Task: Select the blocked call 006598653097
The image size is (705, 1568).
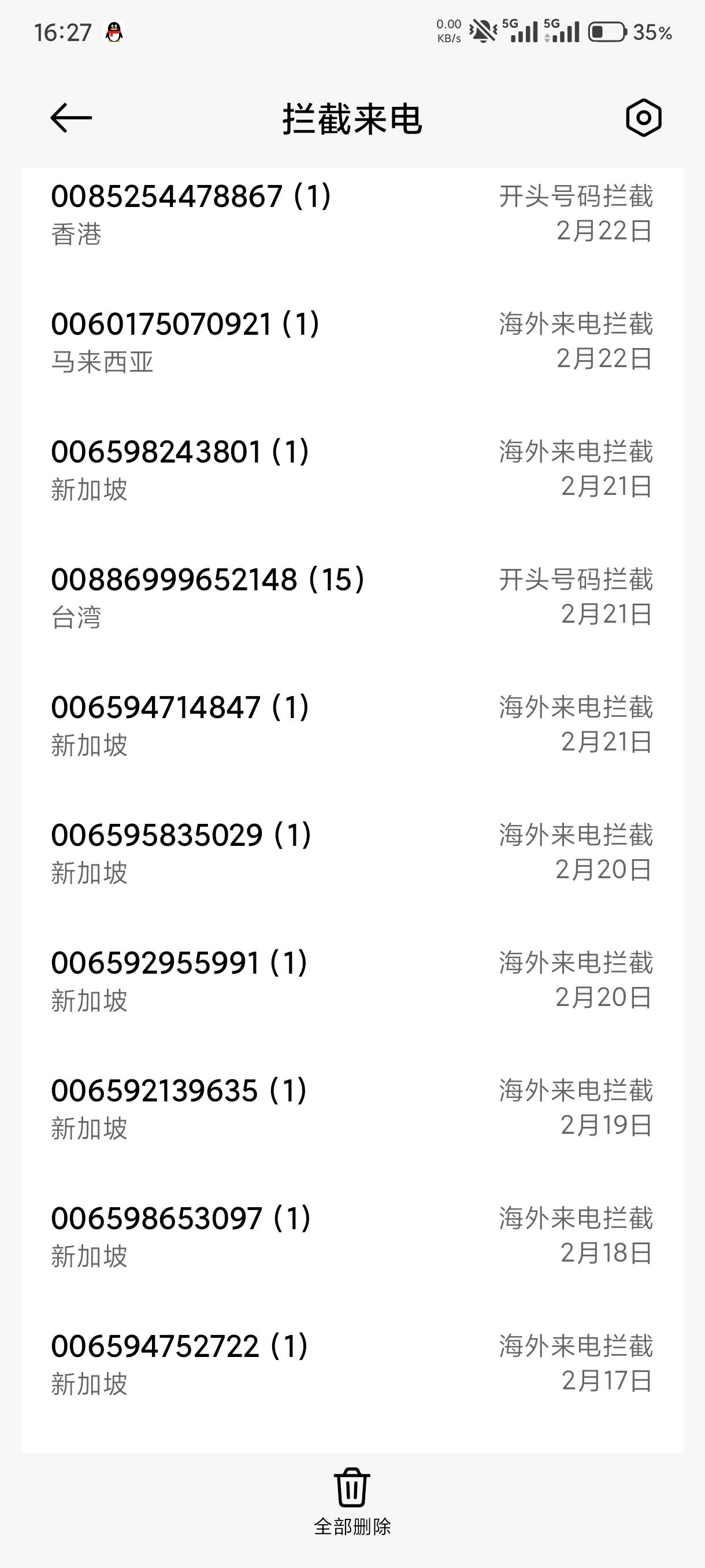Action: (352, 1237)
